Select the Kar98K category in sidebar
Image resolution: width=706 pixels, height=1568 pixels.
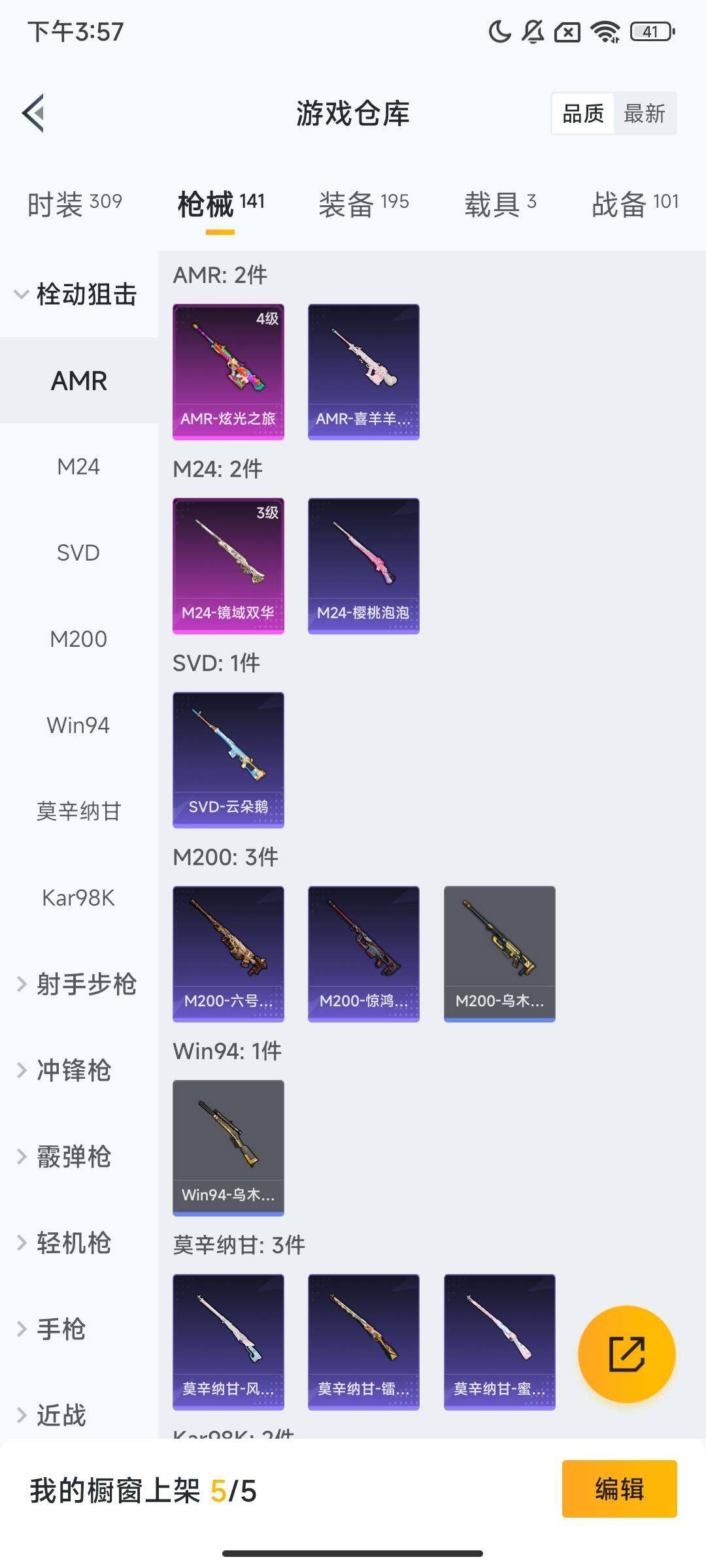(x=78, y=898)
